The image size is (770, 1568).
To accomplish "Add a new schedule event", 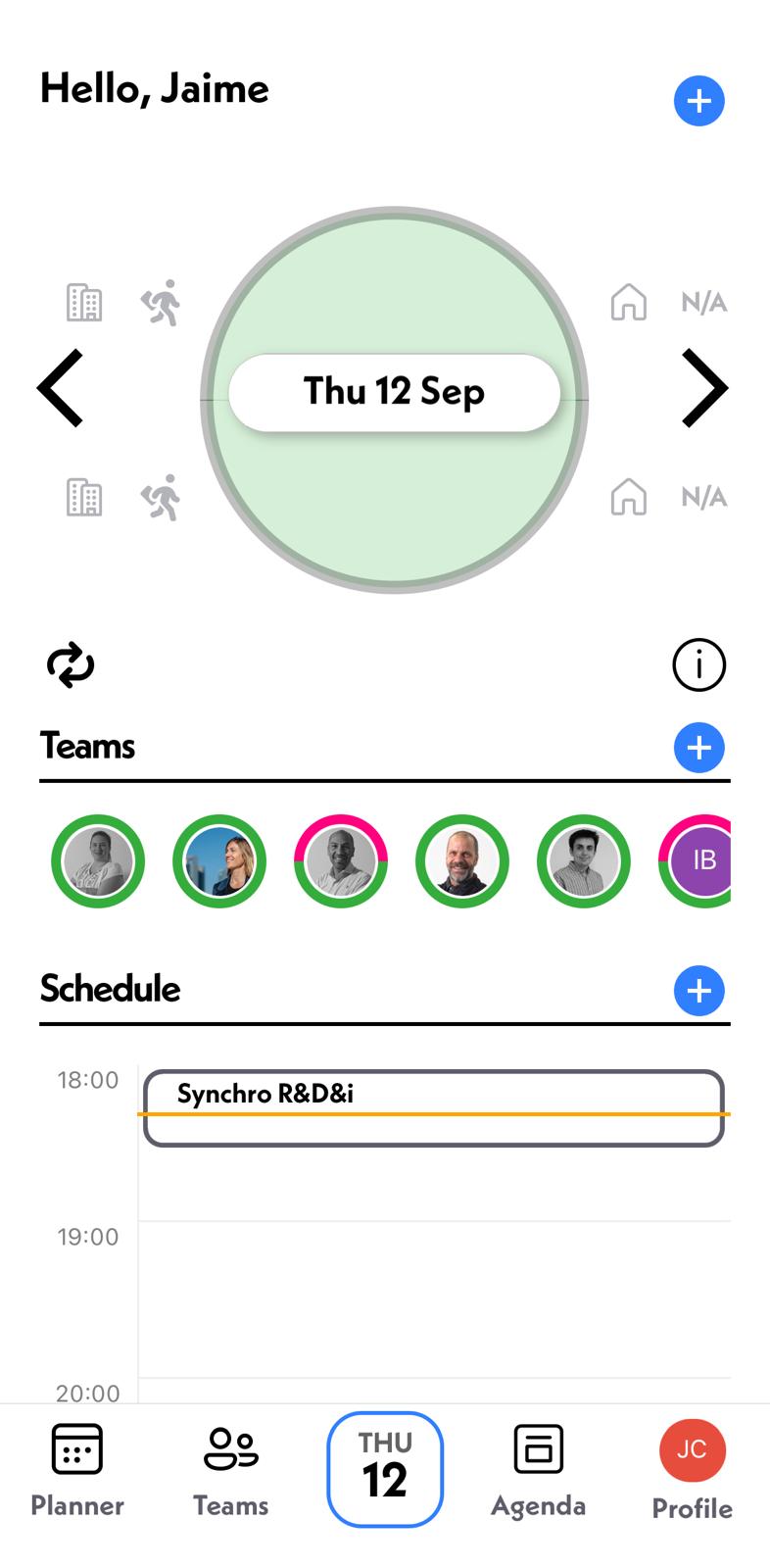I will tap(698, 991).
